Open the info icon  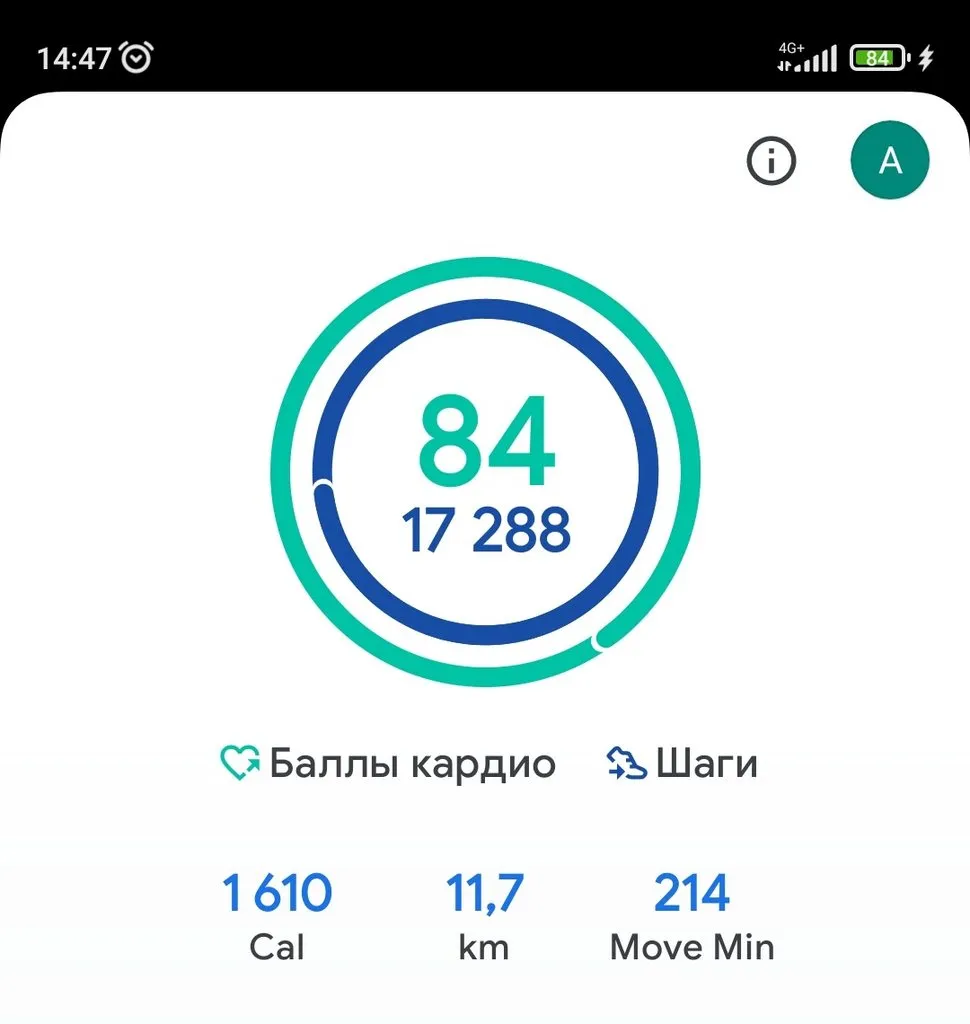[x=771, y=160]
